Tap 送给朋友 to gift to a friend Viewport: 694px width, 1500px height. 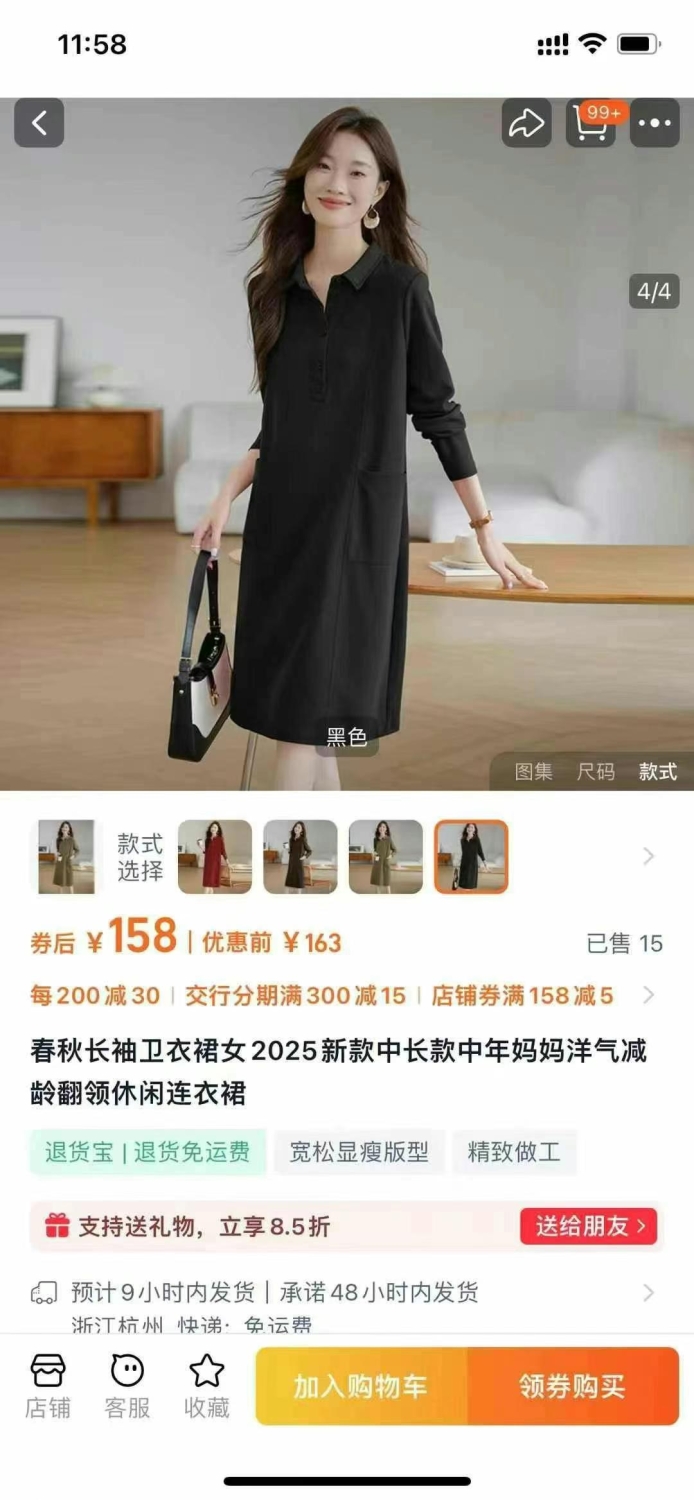coord(589,1226)
